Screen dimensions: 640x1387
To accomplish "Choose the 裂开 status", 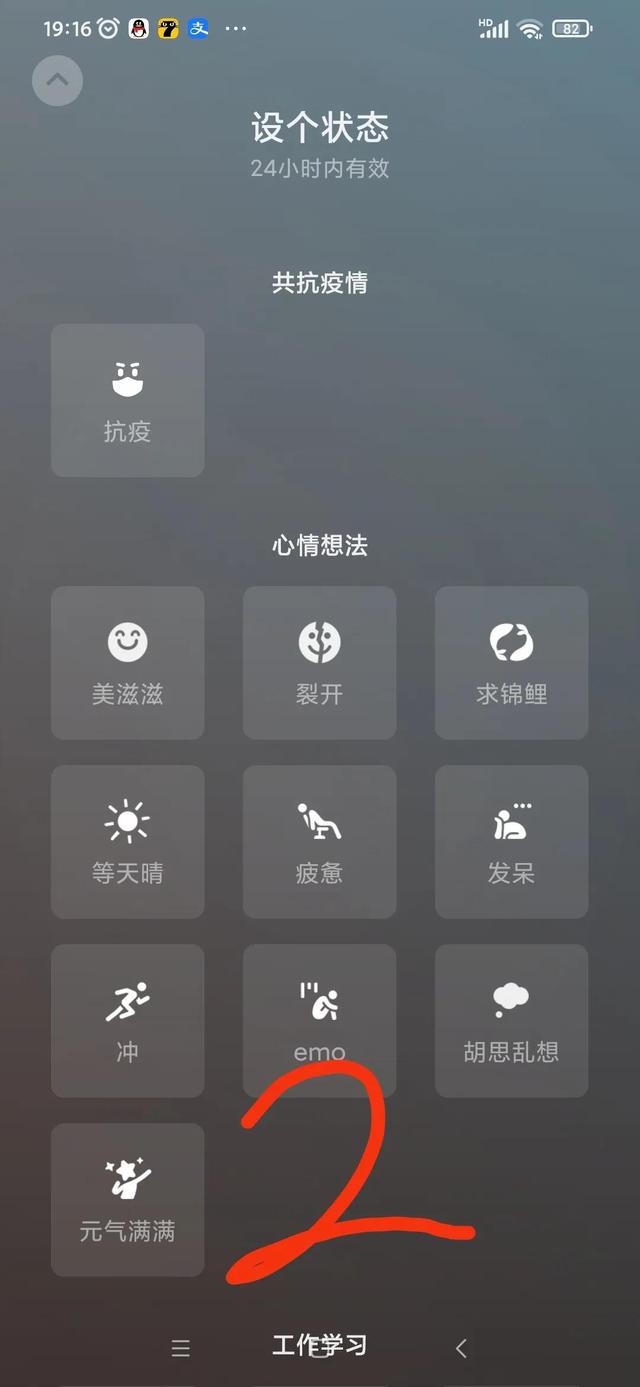I will 320,663.
